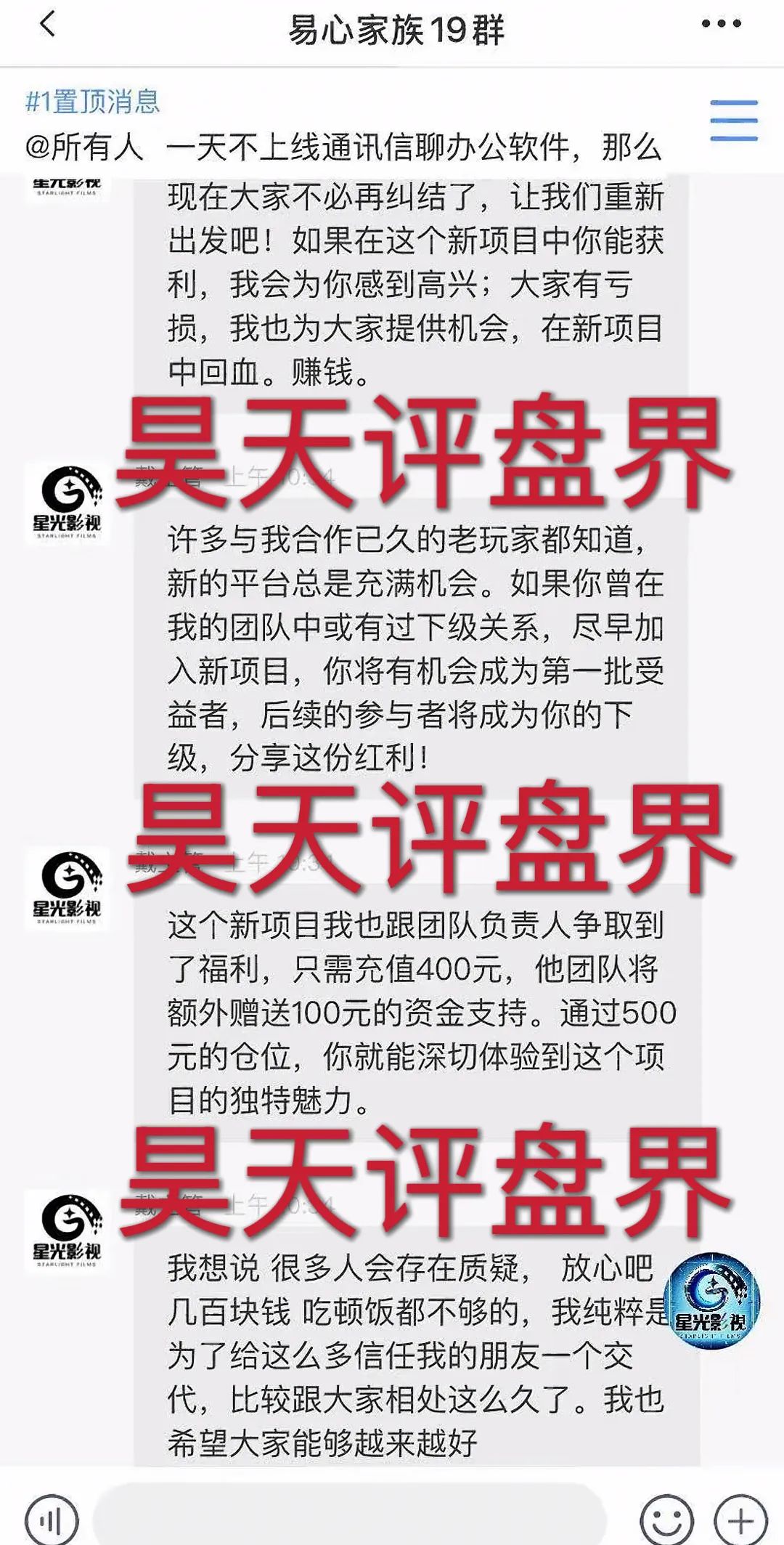
Task: Switch to voice message input
Action: click(52, 1520)
